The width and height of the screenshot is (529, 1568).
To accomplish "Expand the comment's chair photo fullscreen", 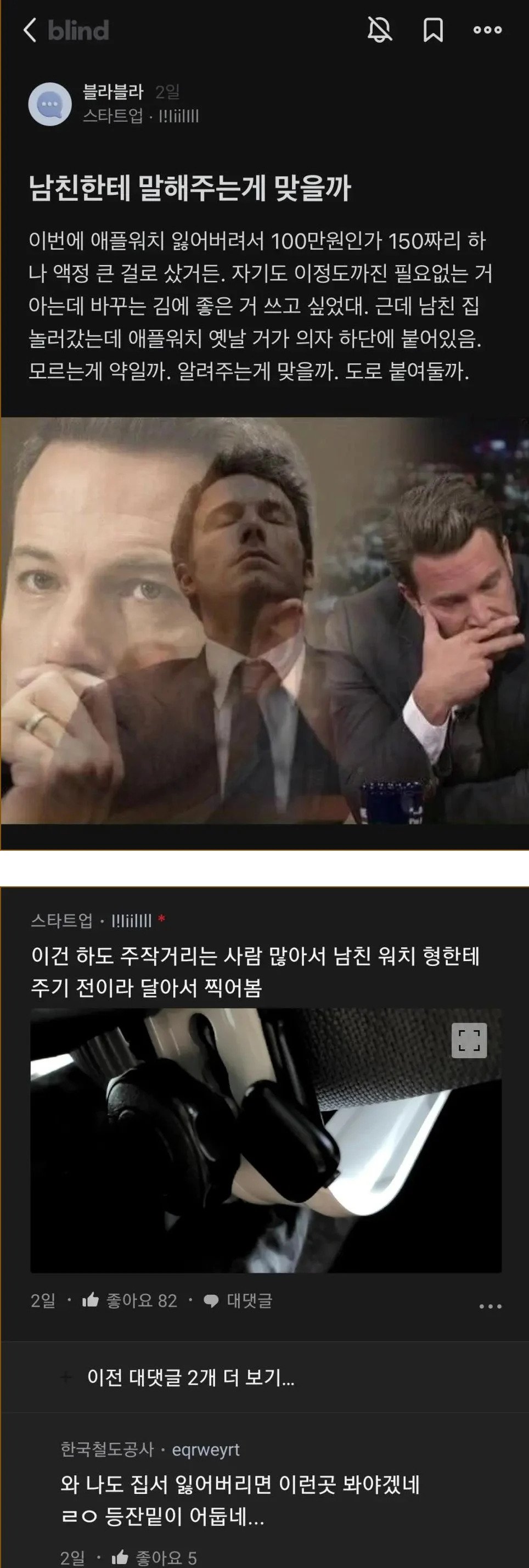I will click(x=469, y=1040).
